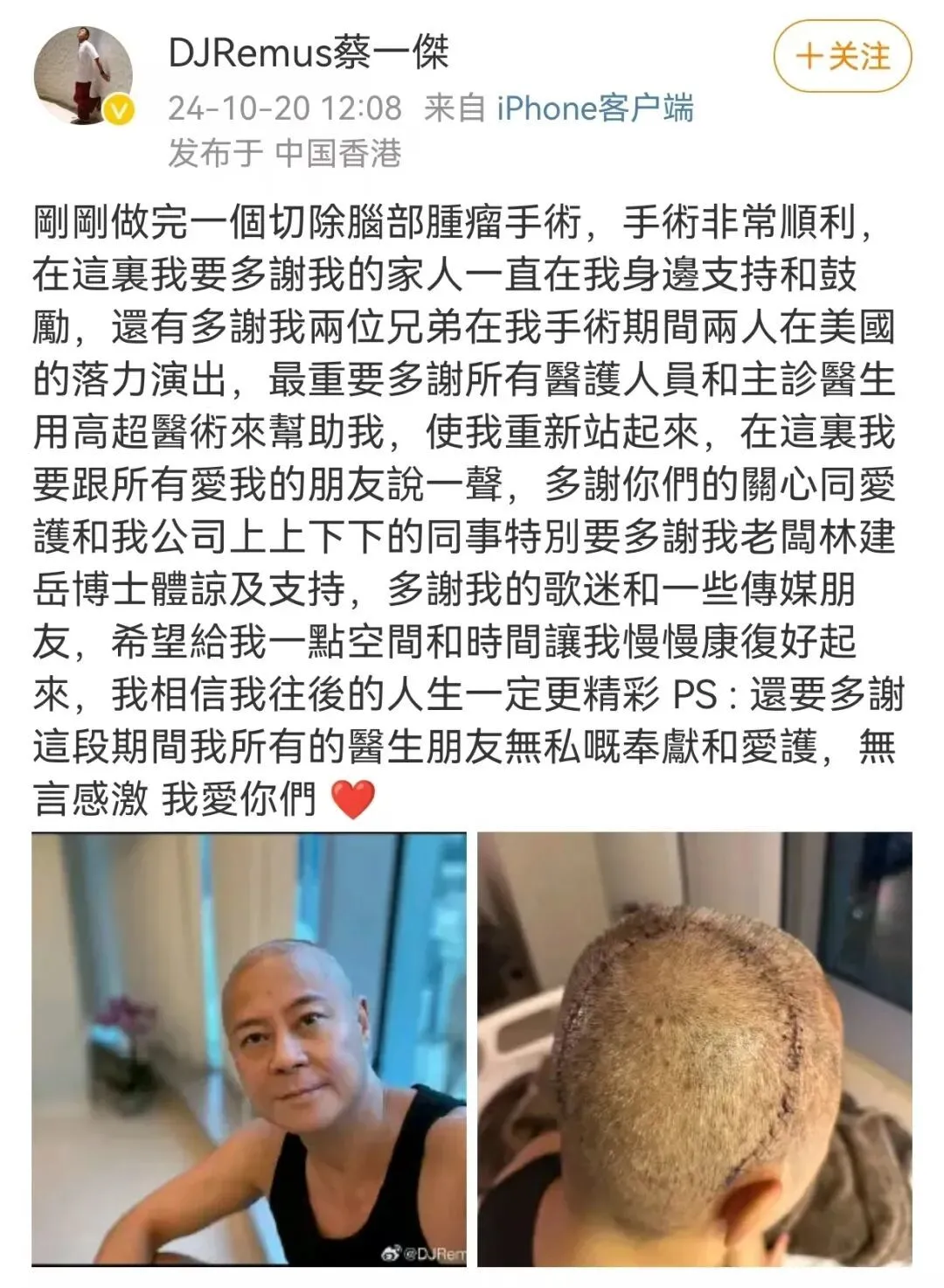
Task: Follow DJRemus蔡一傑 with the 关注 button
Action: click(x=842, y=57)
